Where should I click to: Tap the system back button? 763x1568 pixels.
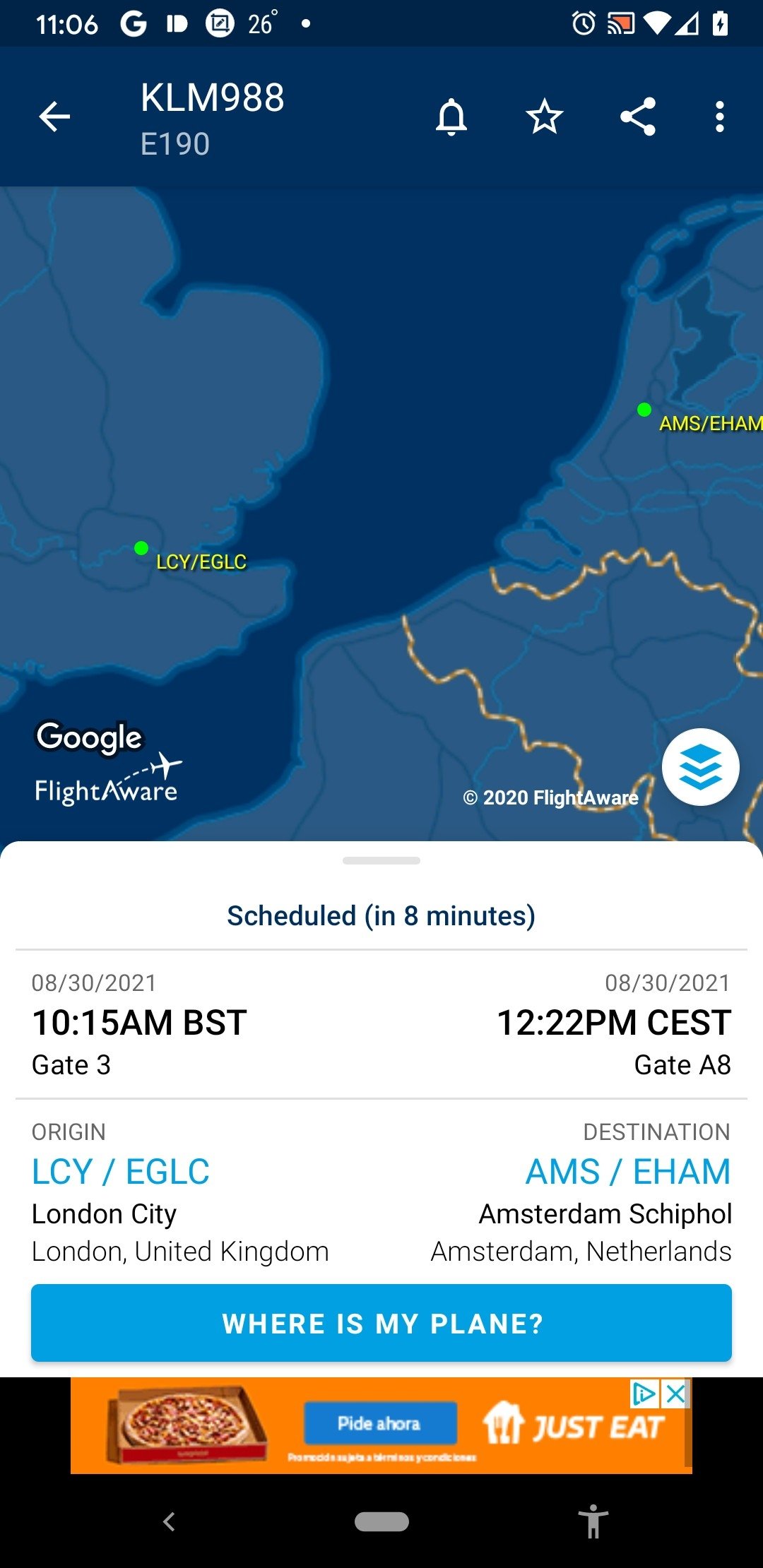[168, 1521]
